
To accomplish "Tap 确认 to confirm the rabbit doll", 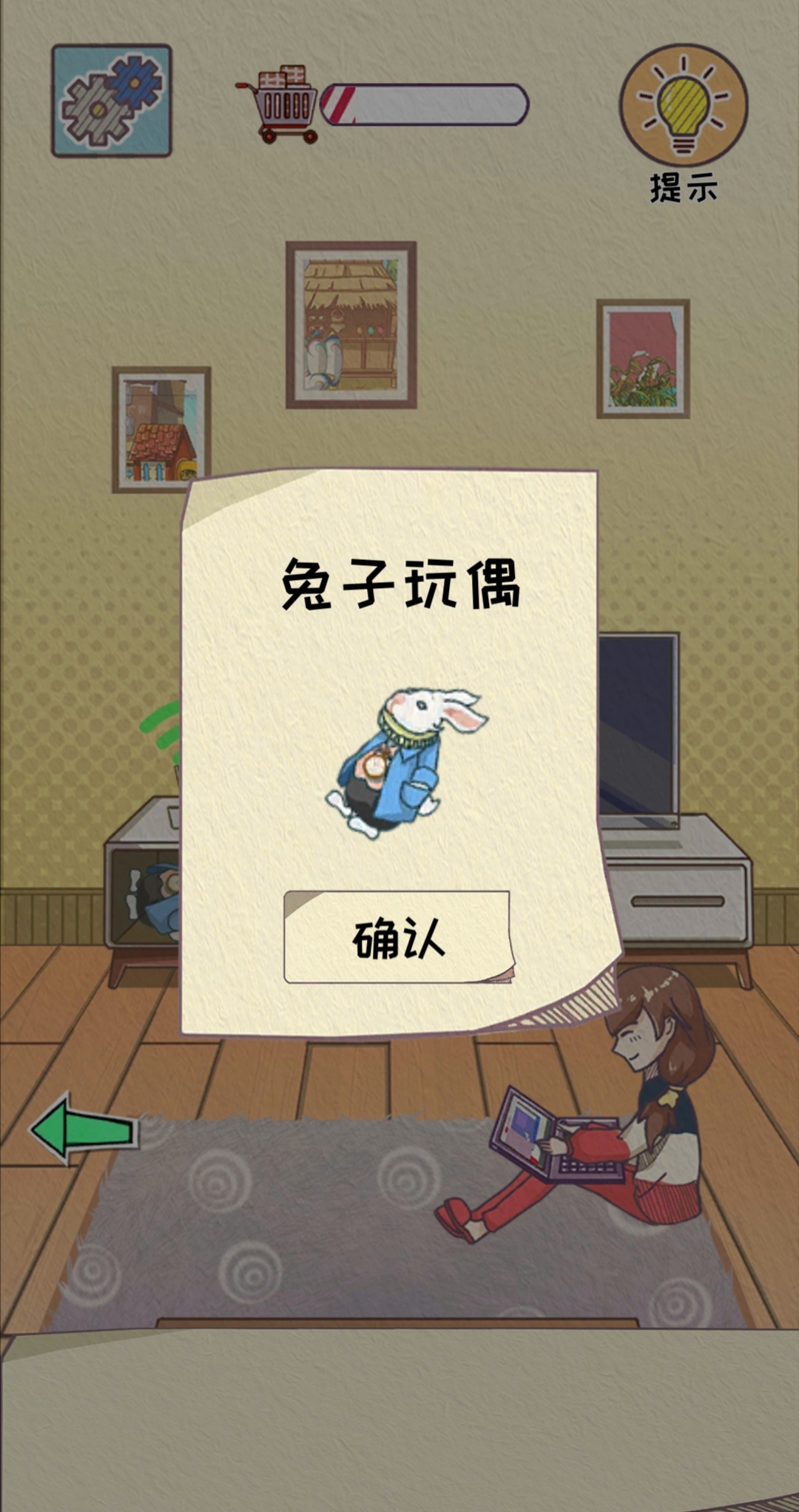I will (397, 938).
